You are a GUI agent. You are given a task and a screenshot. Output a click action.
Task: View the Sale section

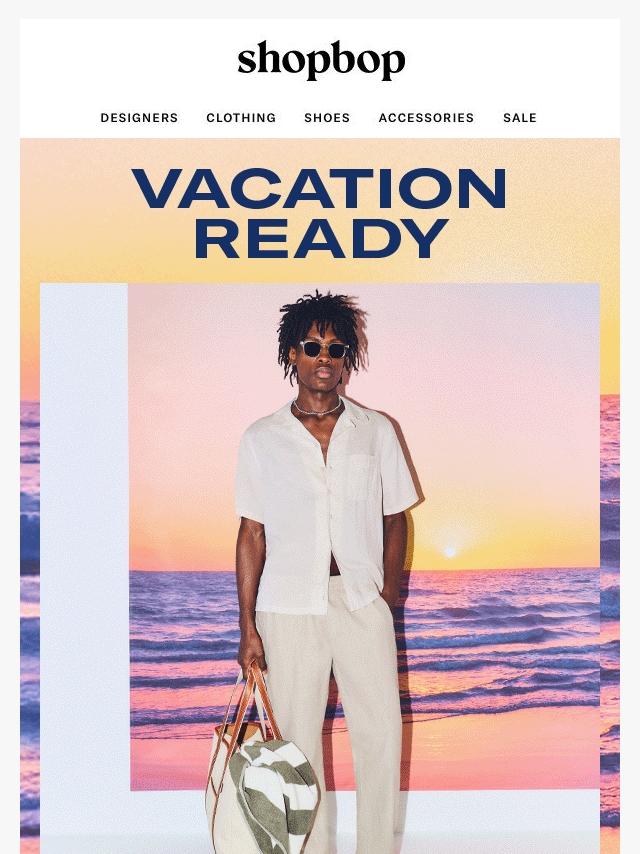pyautogui.click(x=520, y=118)
